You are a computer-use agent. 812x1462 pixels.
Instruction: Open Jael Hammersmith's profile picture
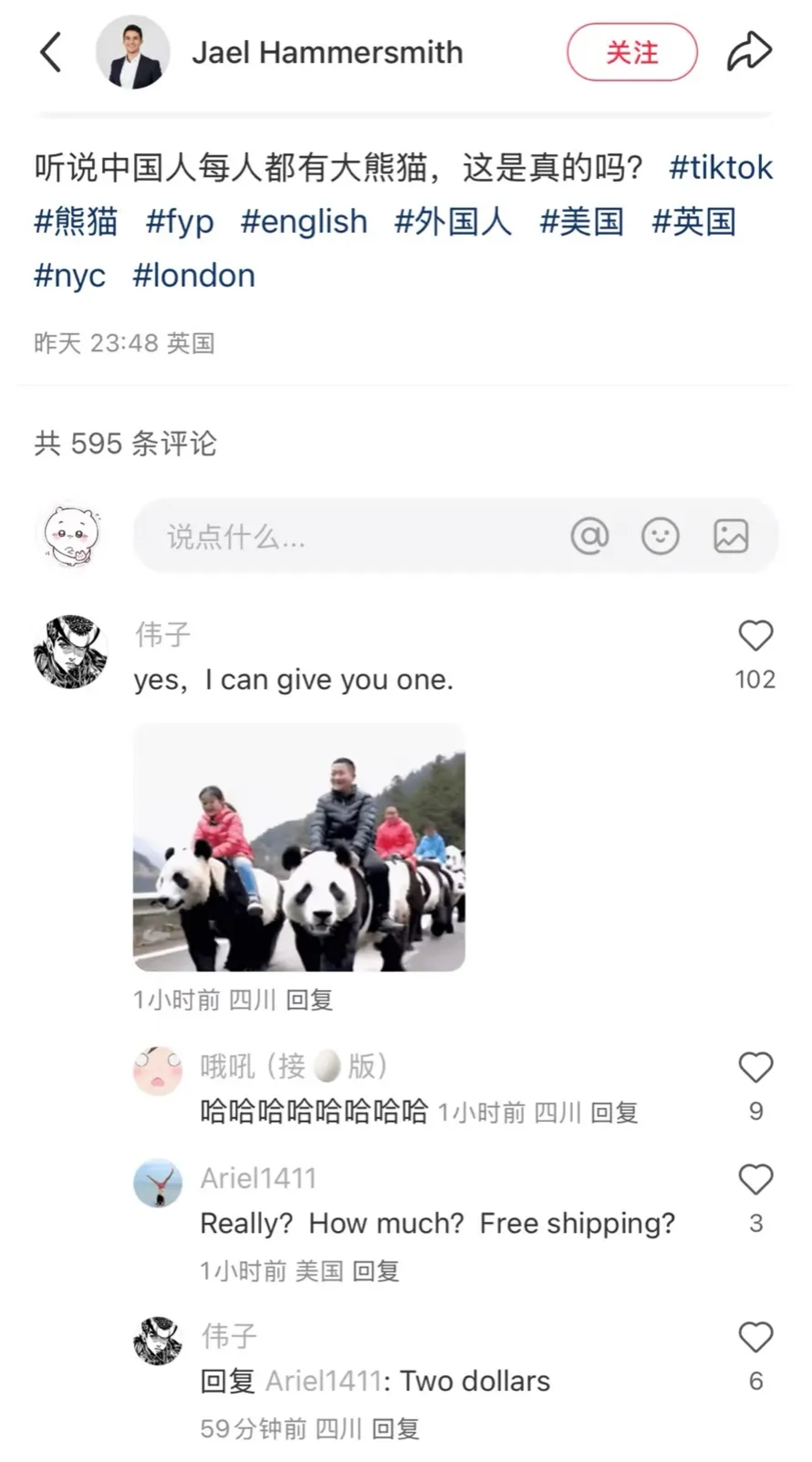[x=133, y=52]
